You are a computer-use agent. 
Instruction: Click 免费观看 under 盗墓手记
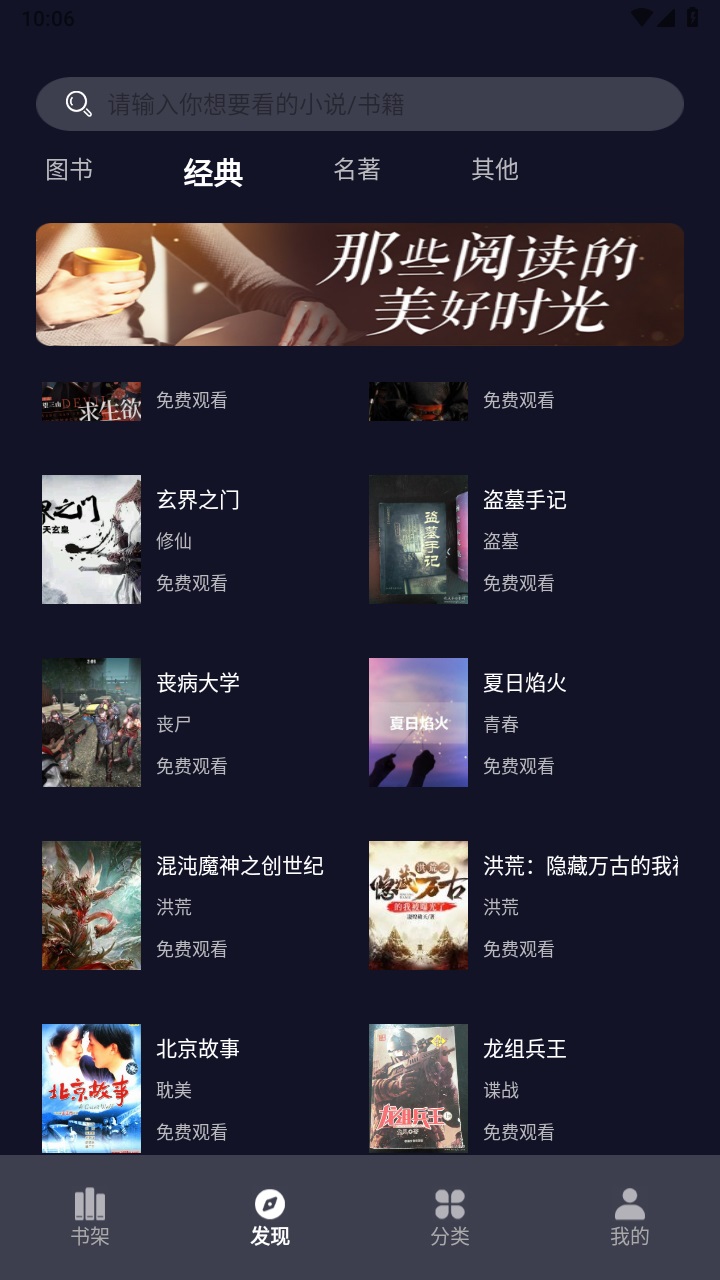pyautogui.click(x=518, y=584)
